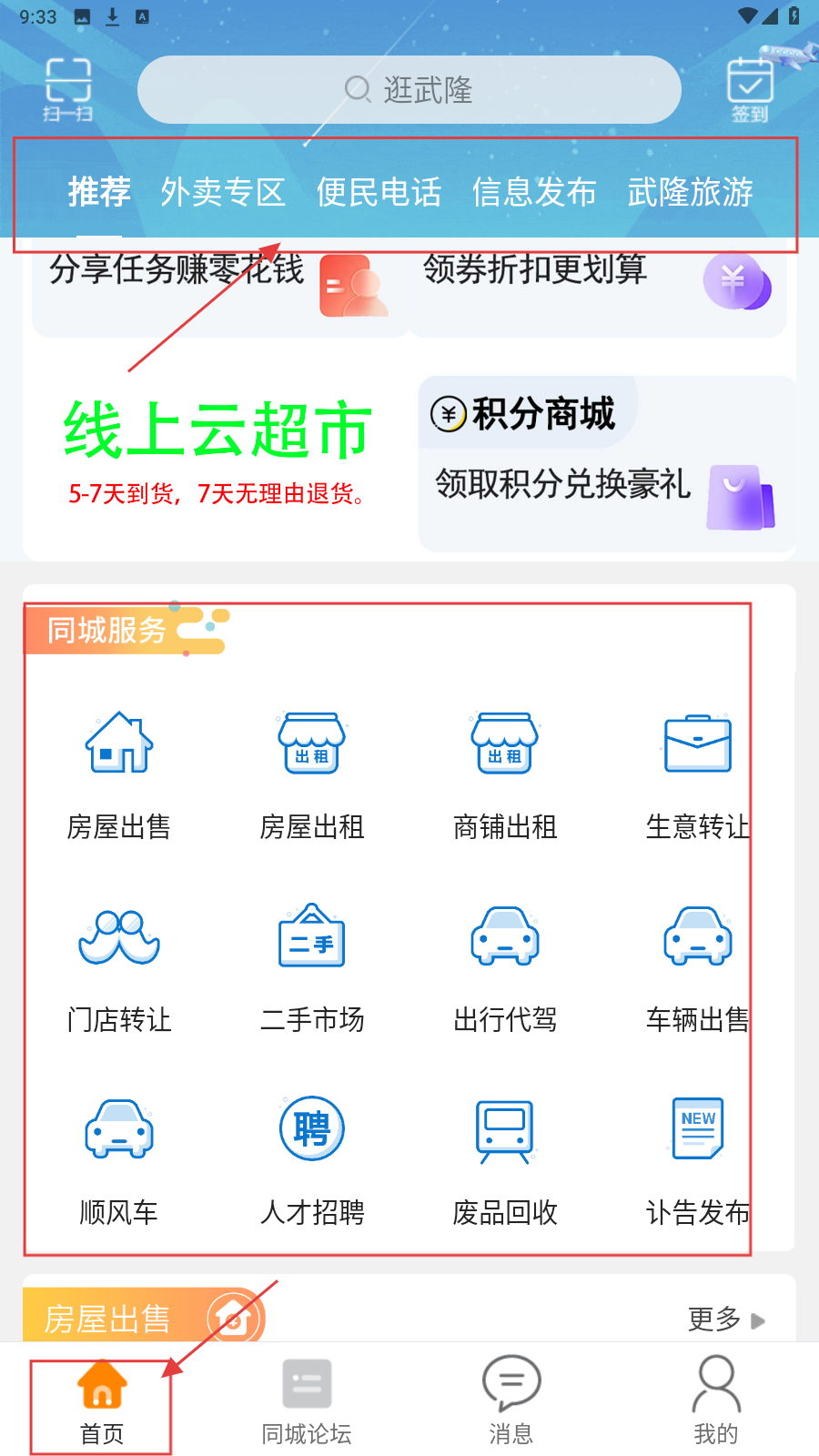Open 房屋出租 service
The width and height of the screenshot is (819, 1456).
point(312,773)
